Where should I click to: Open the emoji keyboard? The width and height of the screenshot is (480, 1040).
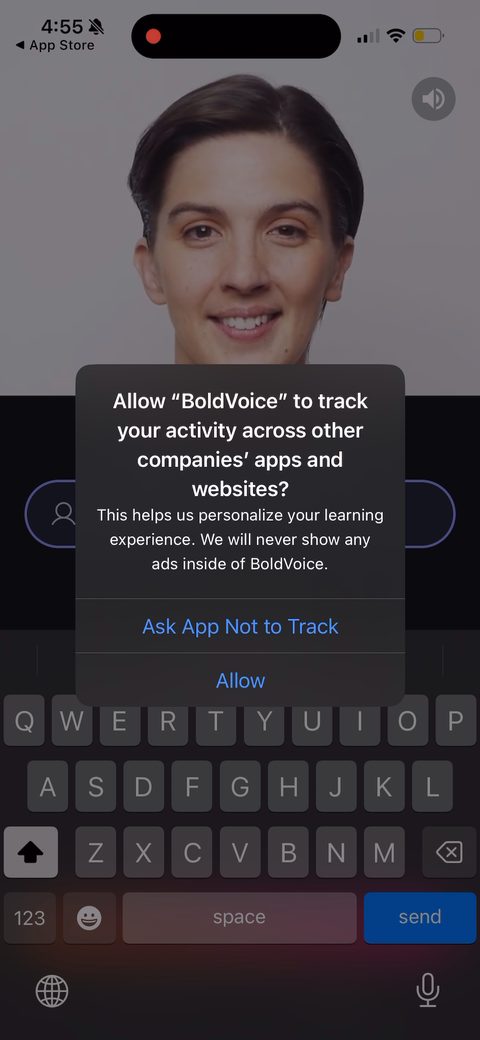90,917
